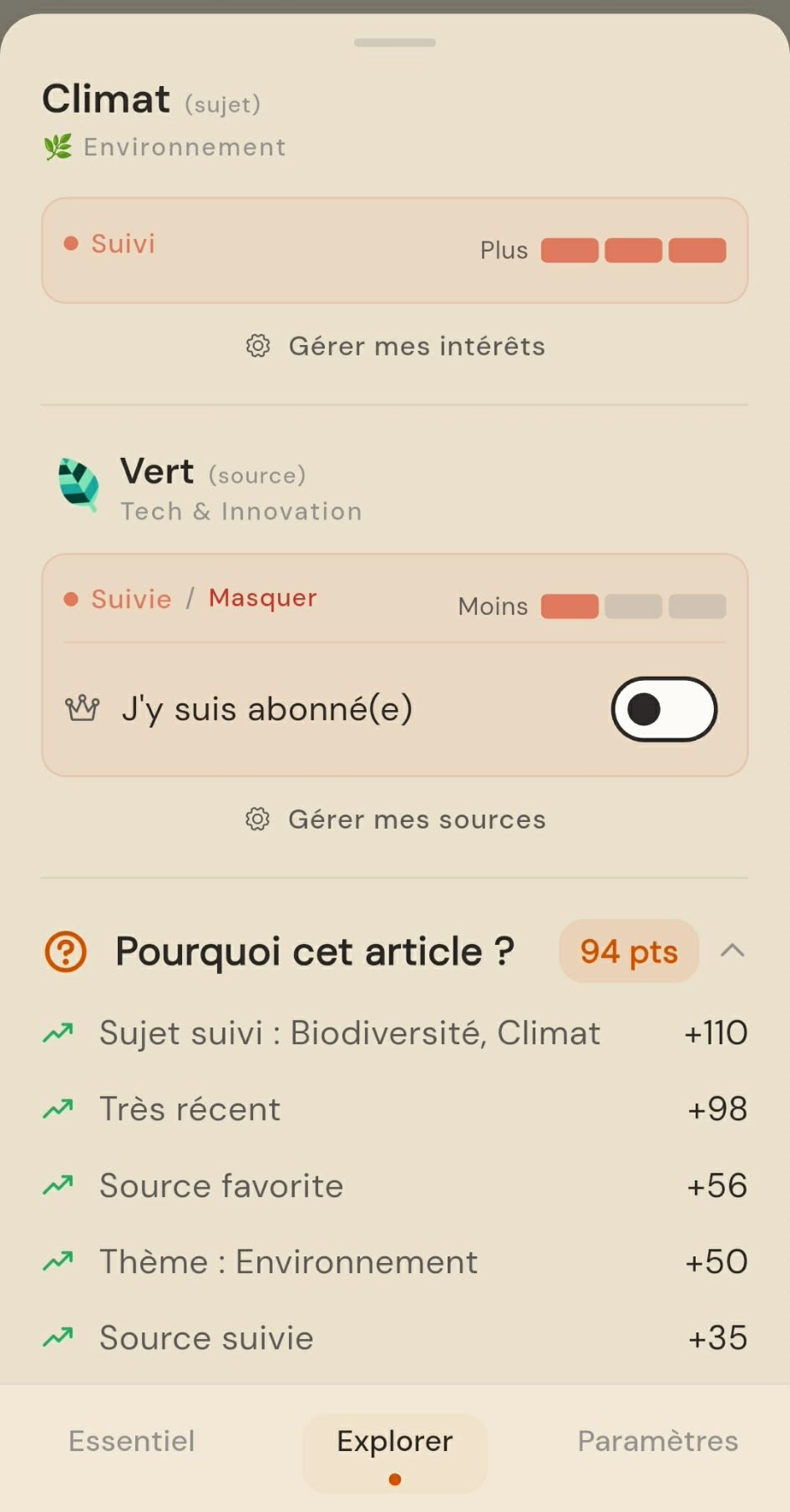Open the Pourquoi cet article help icon
The width and height of the screenshot is (790, 1512).
point(64,951)
